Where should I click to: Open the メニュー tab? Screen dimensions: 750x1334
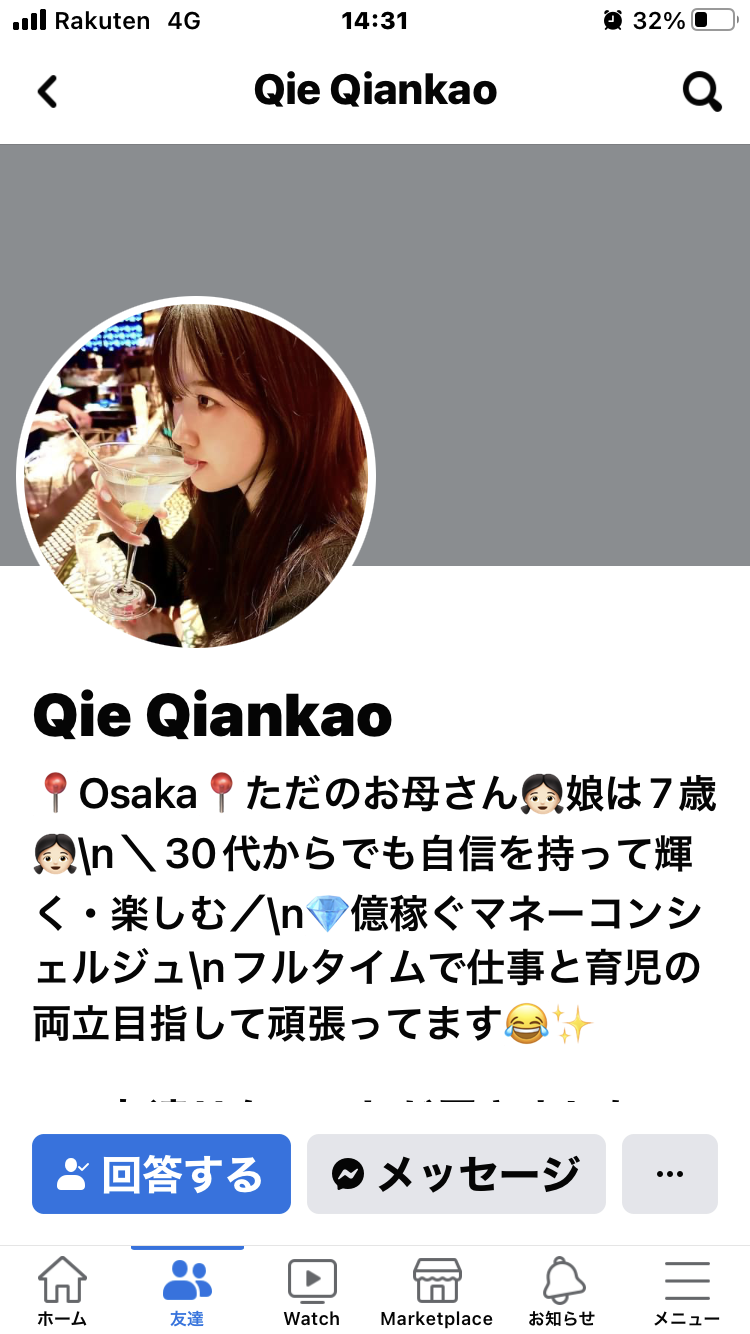(x=687, y=1290)
